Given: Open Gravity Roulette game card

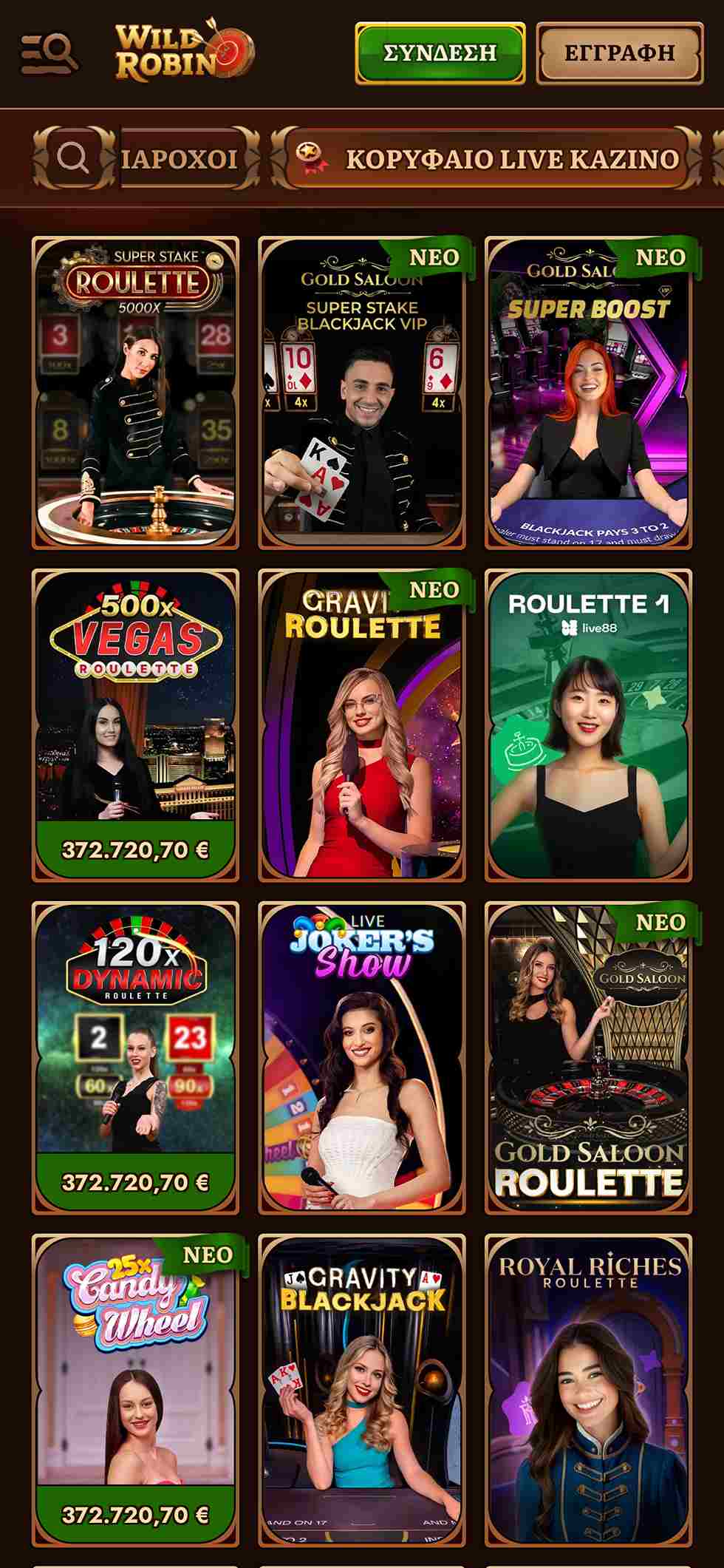Looking at the screenshot, I should 362,724.
